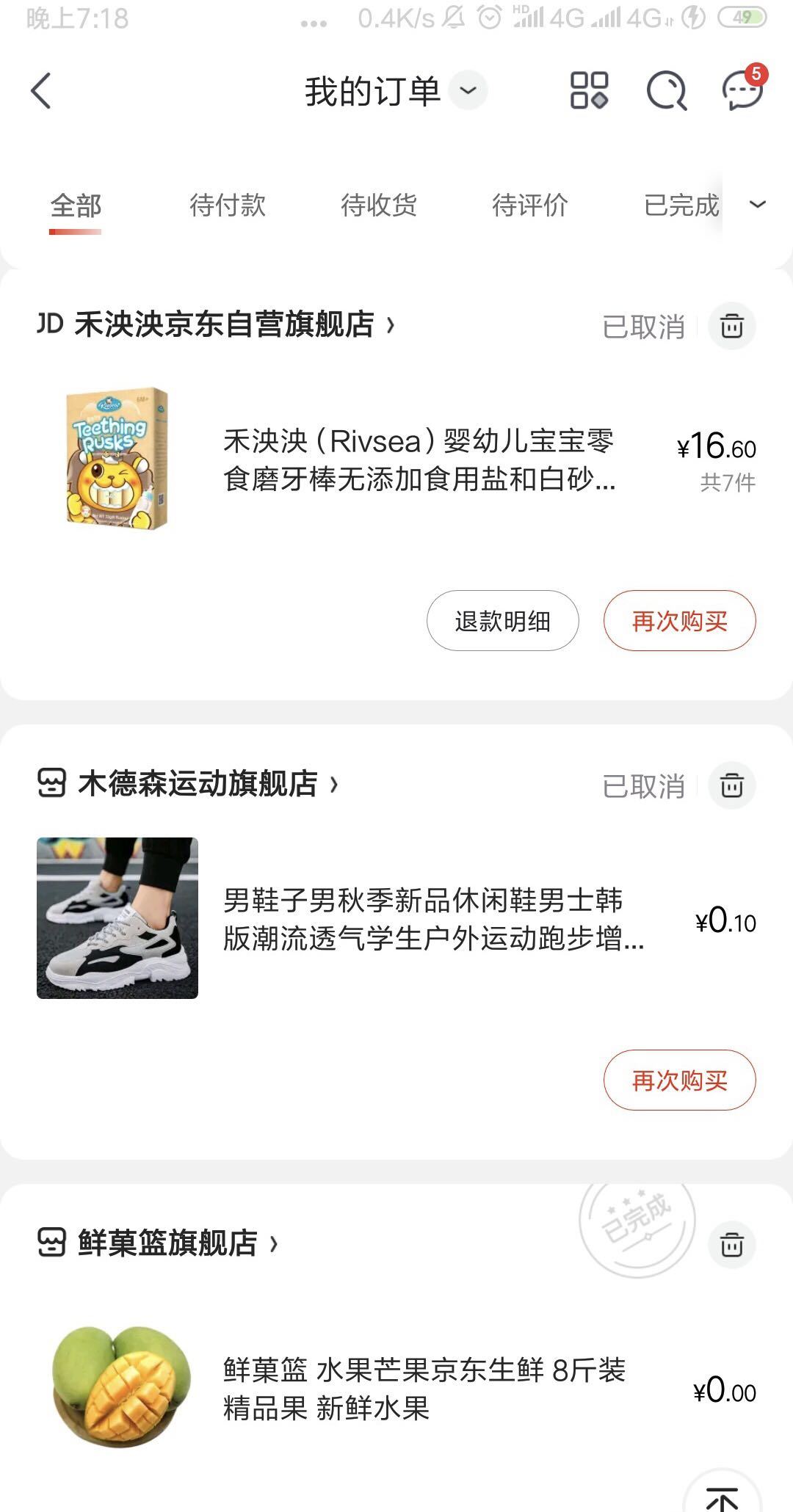Select the 待评价 tab
793x1512 pixels.
pyautogui.click(x=529, y=206)
